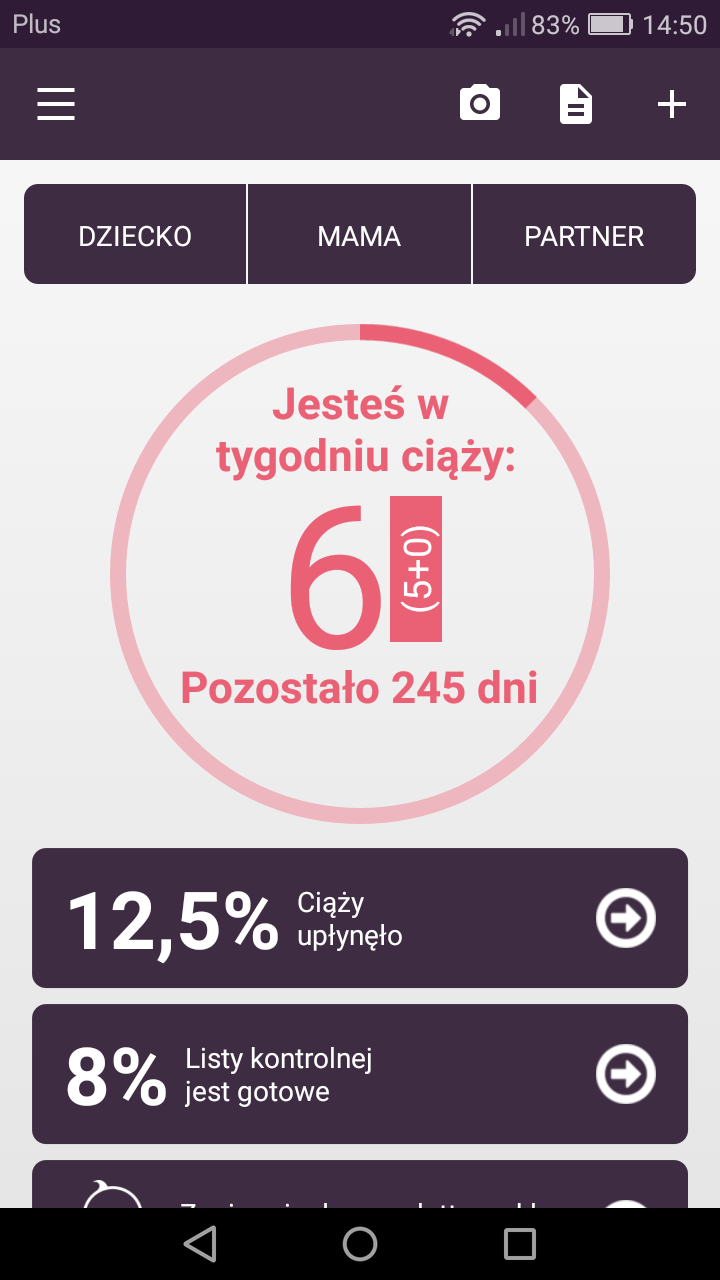This screenshot has width=720, height=1280.
Task: Switch to the PARTNER tab
Action: (x=584, y=235)
